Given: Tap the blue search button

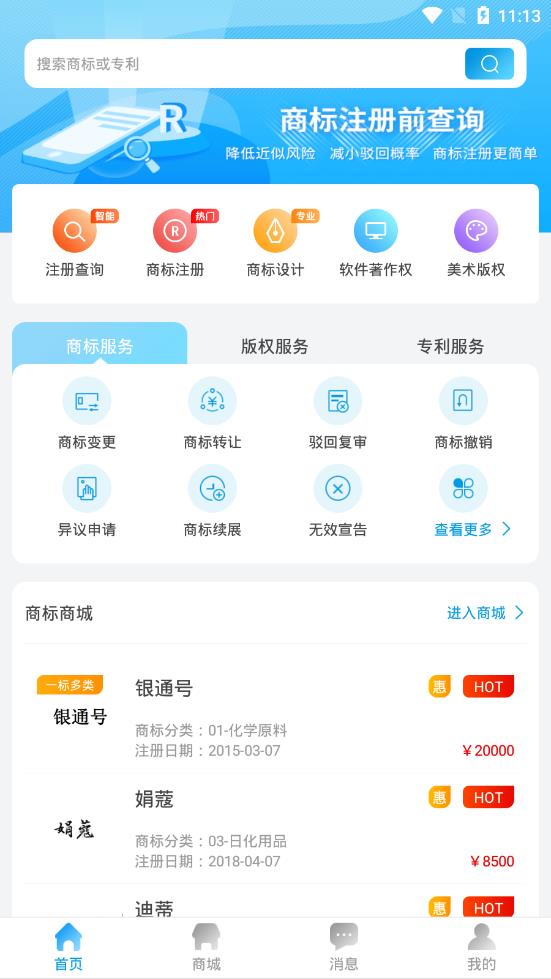Looking at the screenshot, I should coord(489,64).
